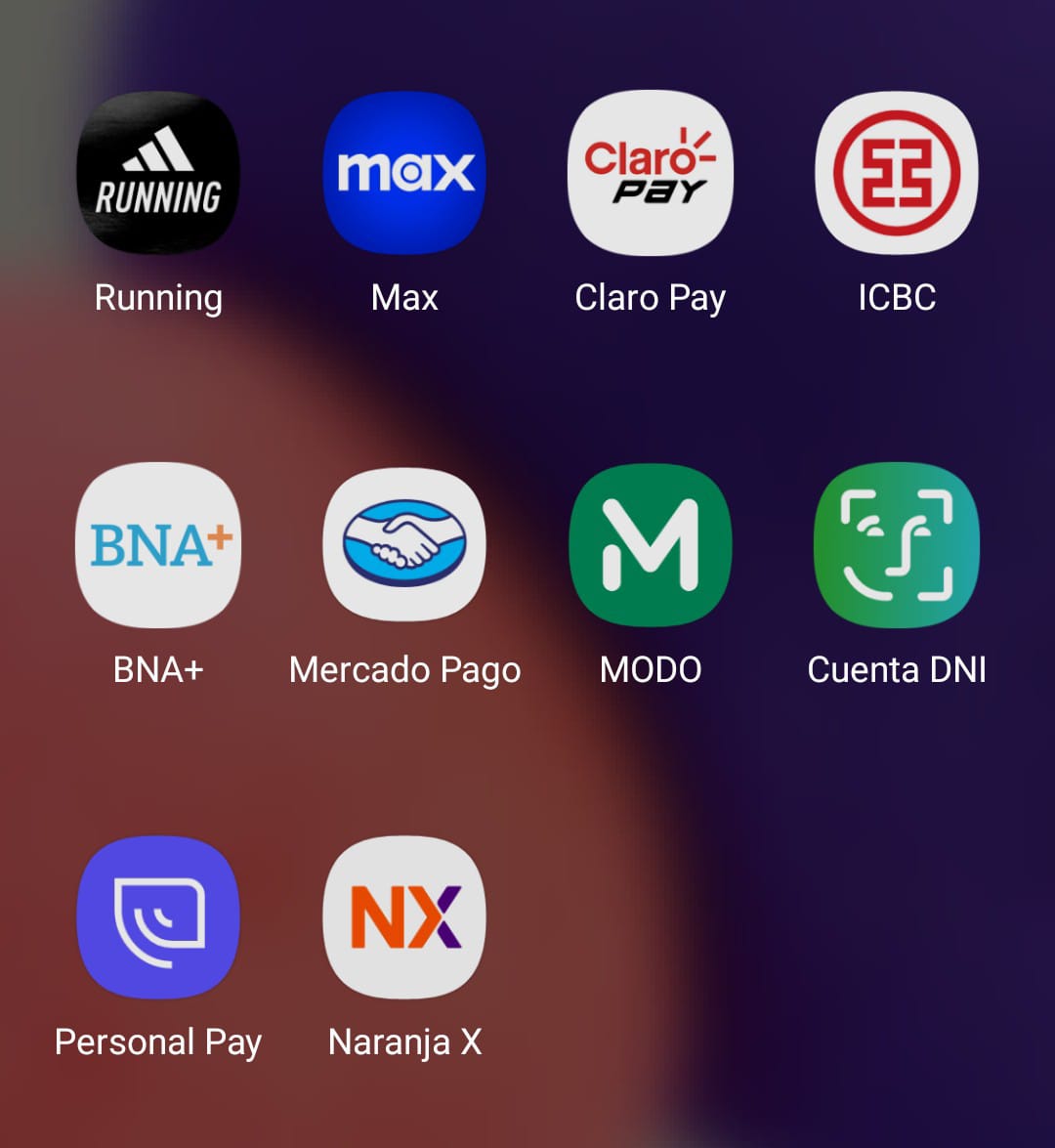Tap the Claro Pay label

pos(651,298)
